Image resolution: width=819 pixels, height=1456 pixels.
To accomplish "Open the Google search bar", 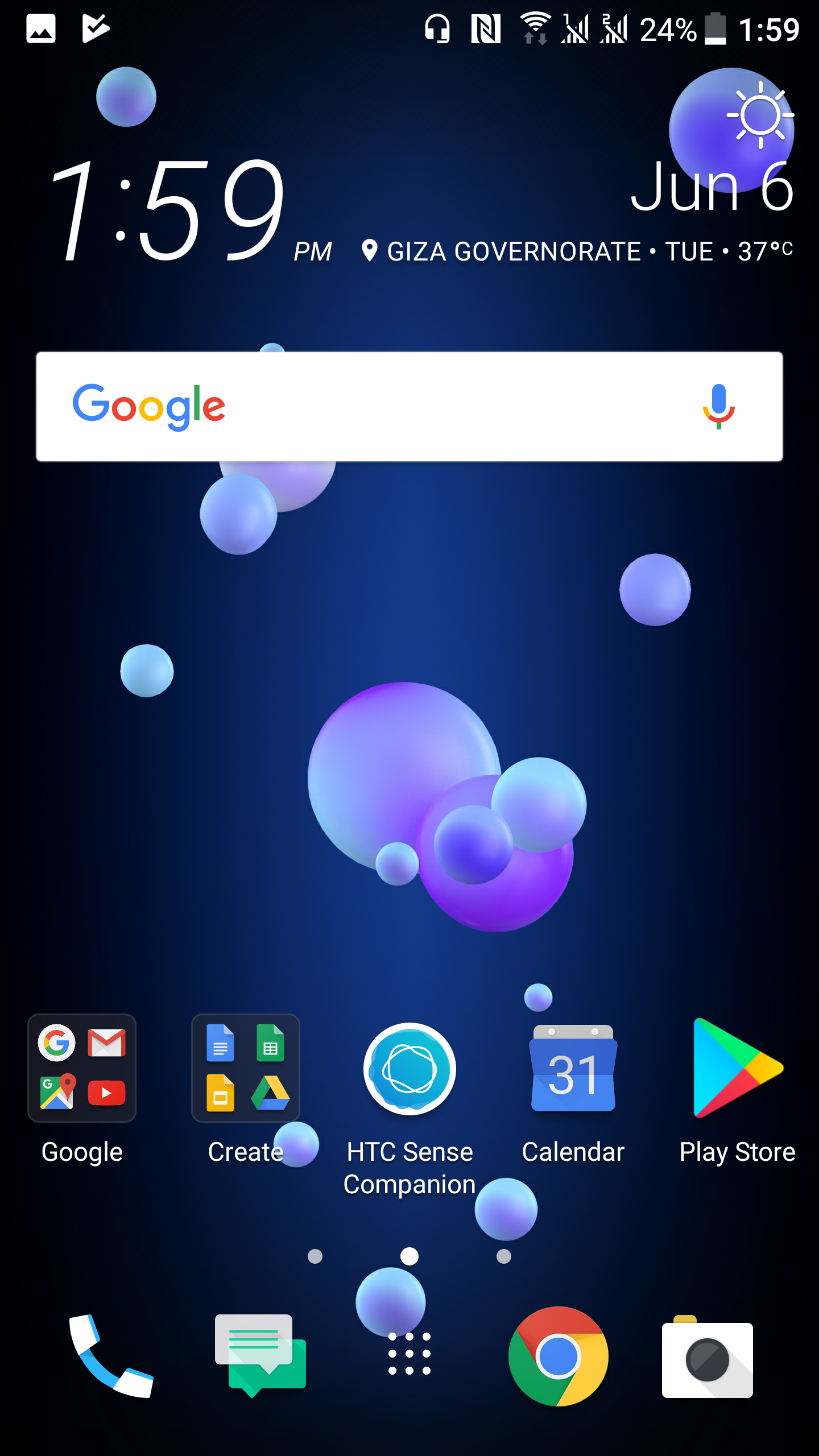I will 409,407.
